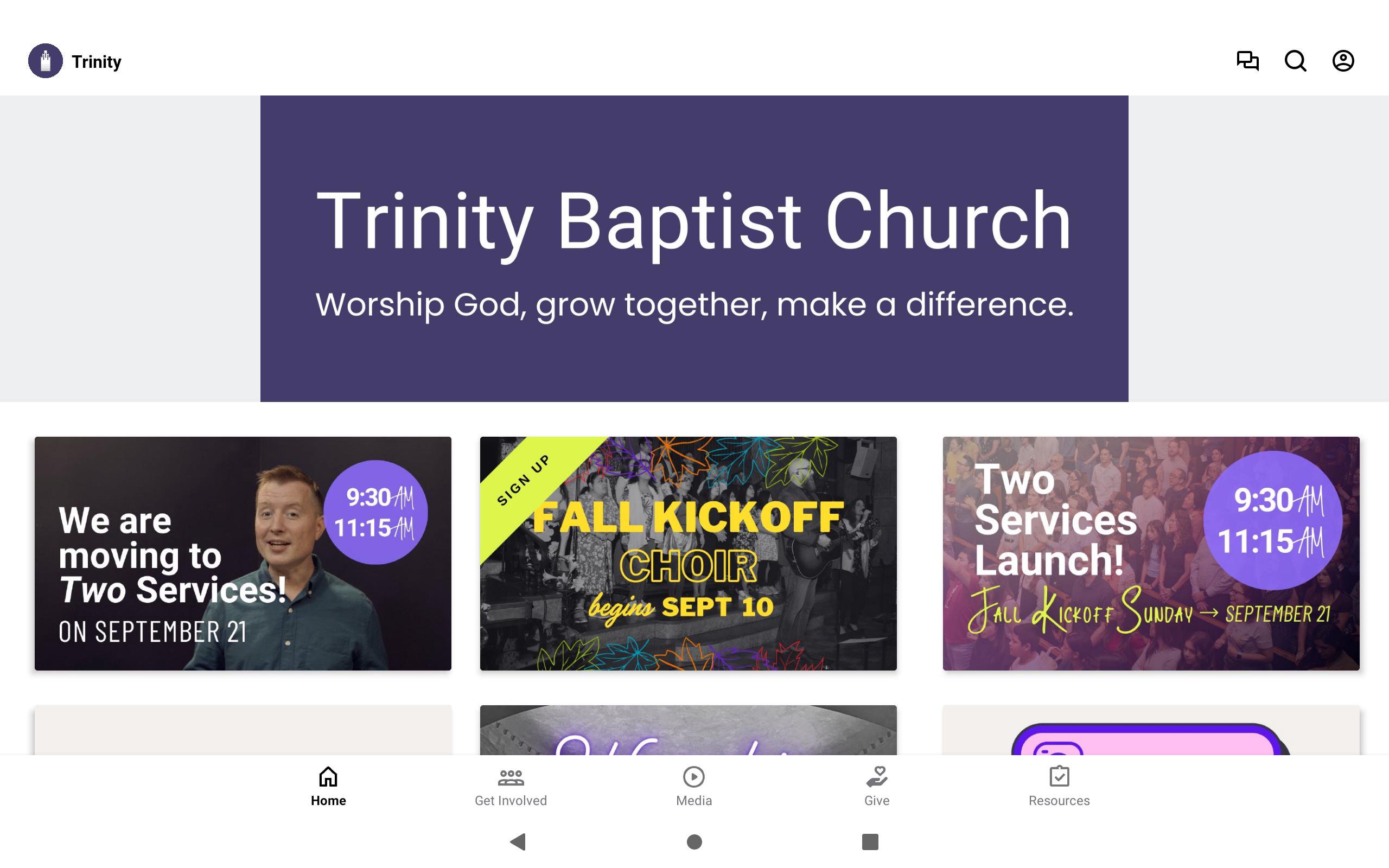Screen dimensions: 1389x868
Task: Open the Two Services Launch card
Action: click(x=1151, y=553)
